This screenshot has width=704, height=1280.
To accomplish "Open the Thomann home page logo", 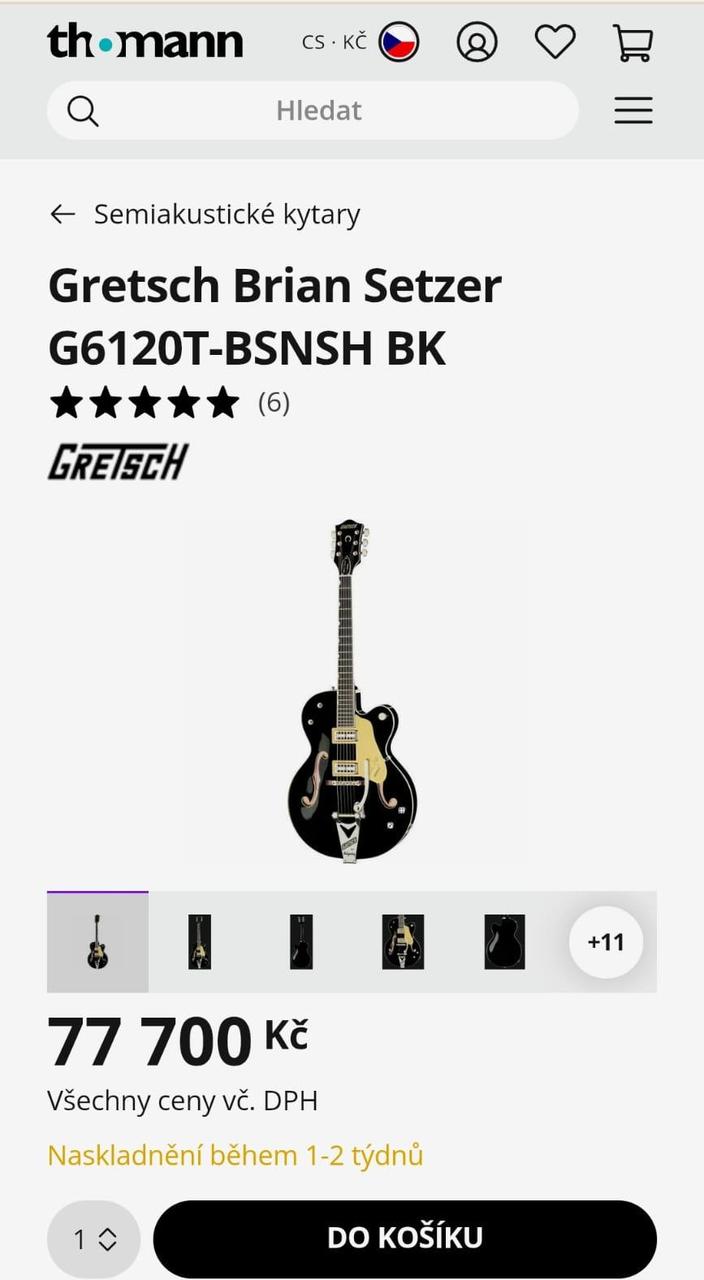I will click(x=145, y=41).
